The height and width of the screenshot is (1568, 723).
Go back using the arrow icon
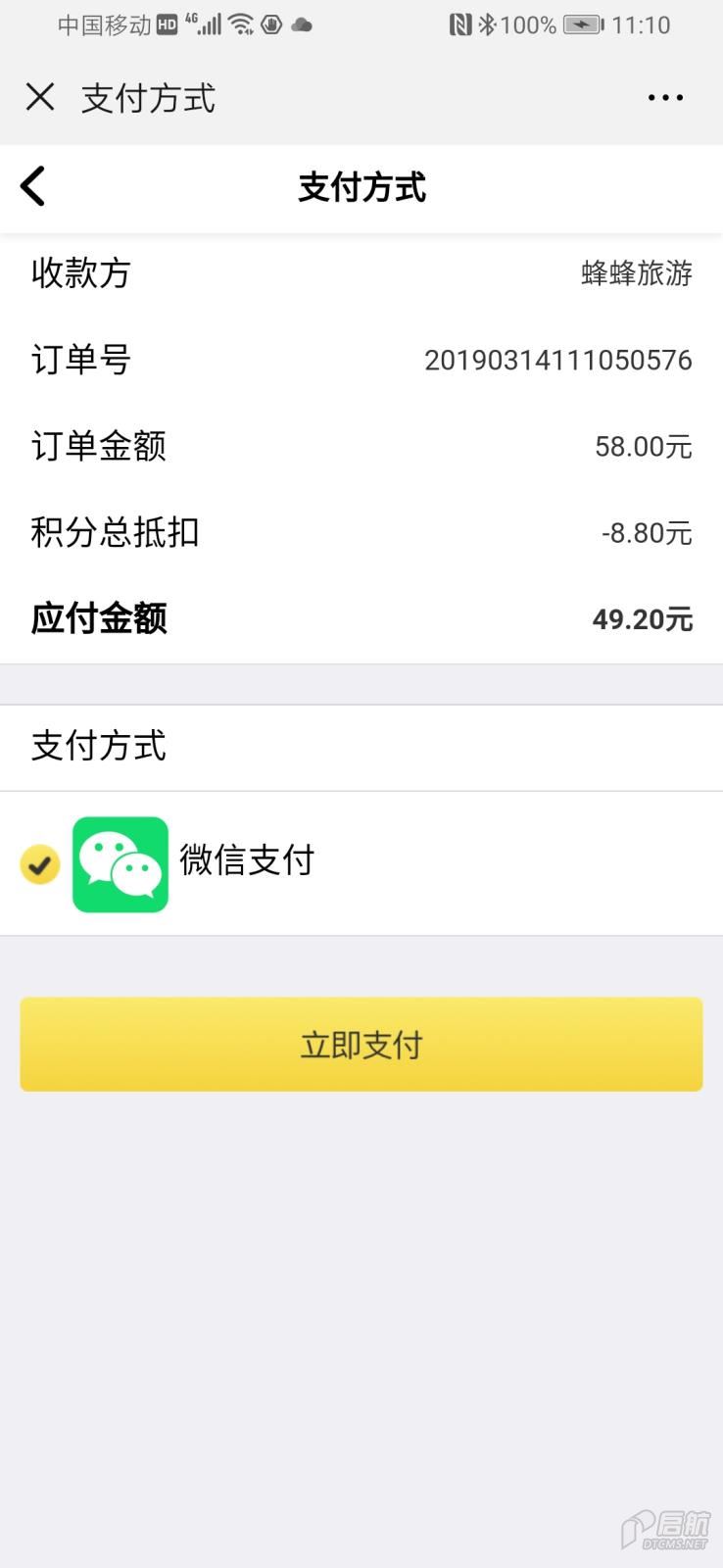point(33,186)
